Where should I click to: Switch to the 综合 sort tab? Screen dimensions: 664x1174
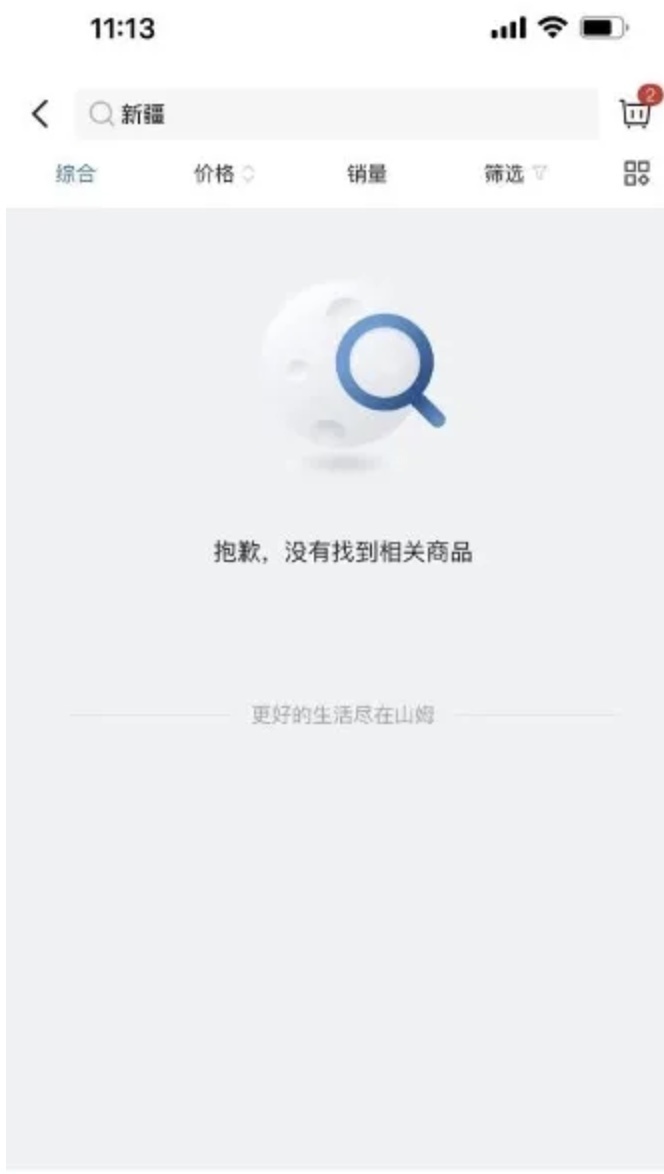pyautogui.click(x=75, y=174)
